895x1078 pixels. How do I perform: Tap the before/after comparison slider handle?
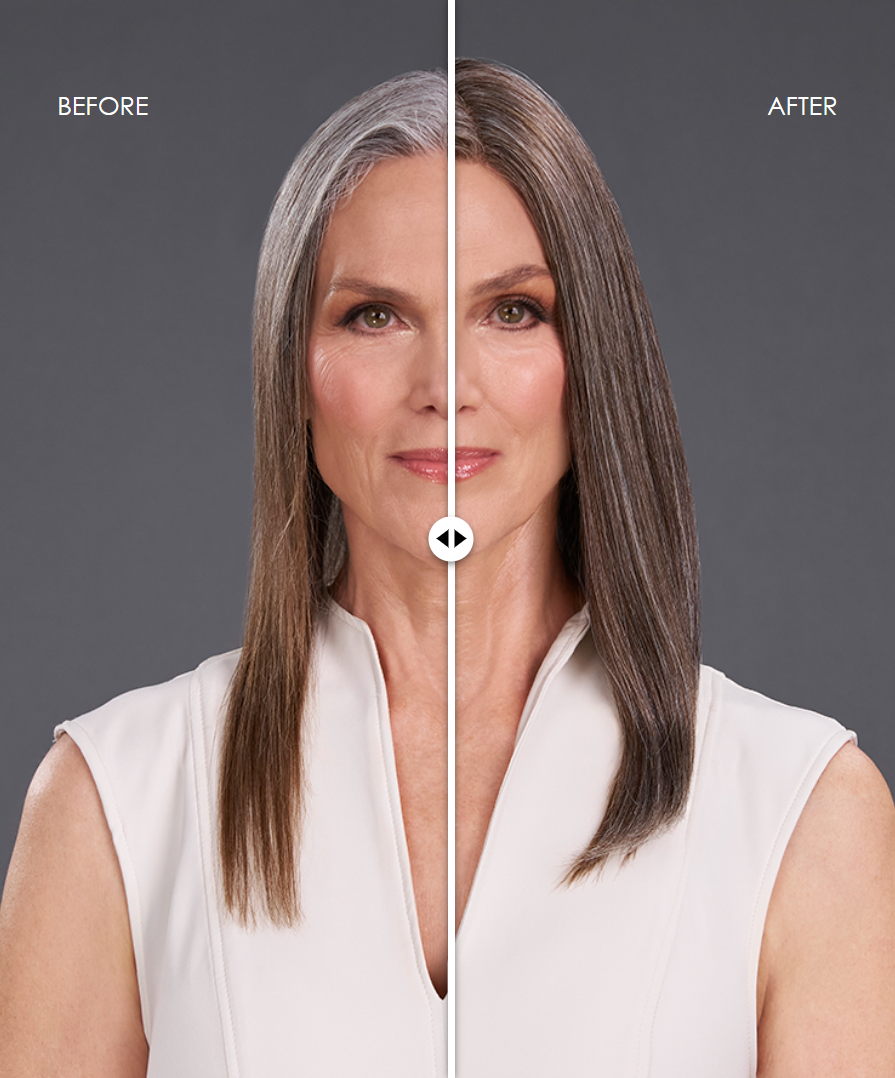coord(451,539)
